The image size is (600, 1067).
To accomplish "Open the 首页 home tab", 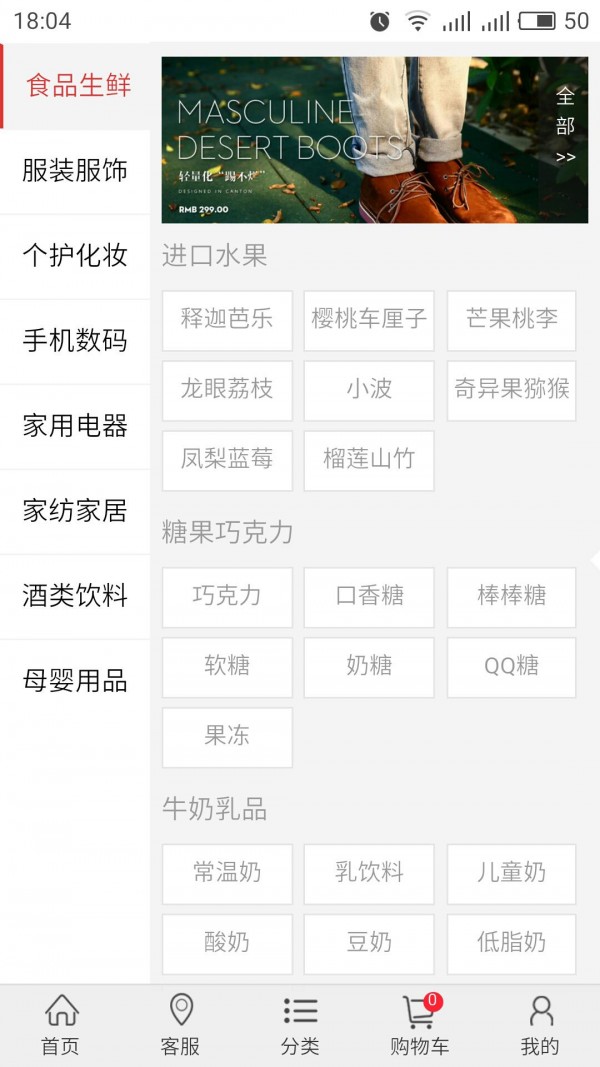I will coord(60,1025).
